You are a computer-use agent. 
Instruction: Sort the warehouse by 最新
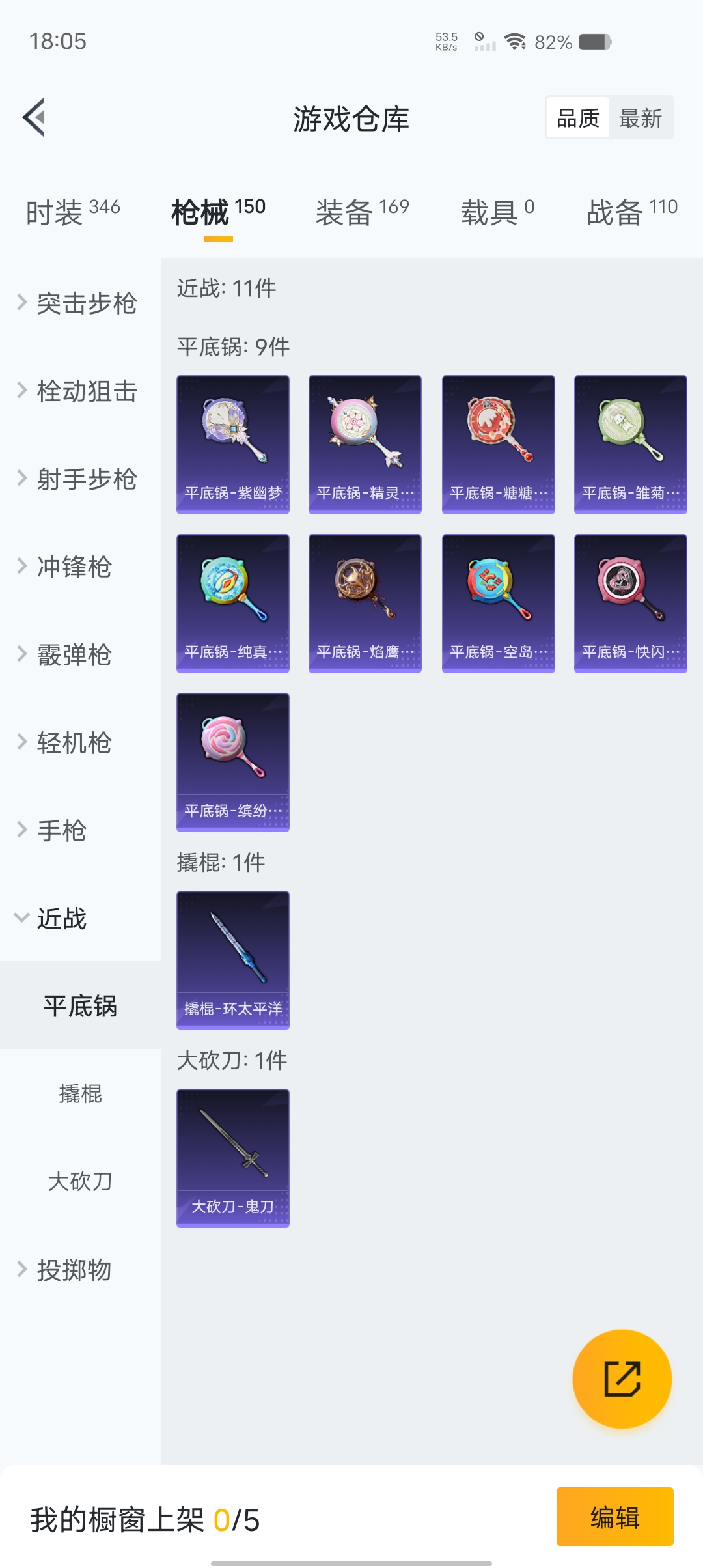click(x=640, y=118)
